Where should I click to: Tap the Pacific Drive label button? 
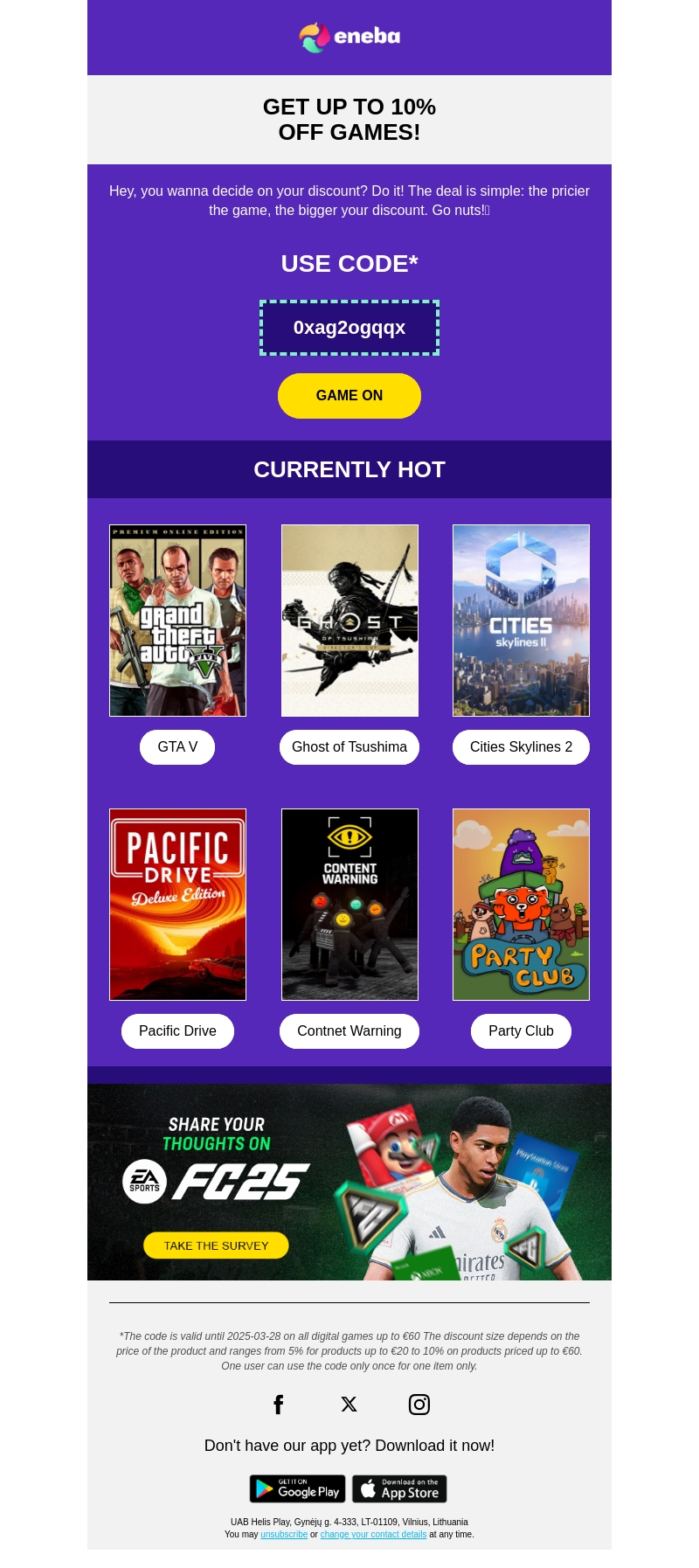tap(177, 1031)
